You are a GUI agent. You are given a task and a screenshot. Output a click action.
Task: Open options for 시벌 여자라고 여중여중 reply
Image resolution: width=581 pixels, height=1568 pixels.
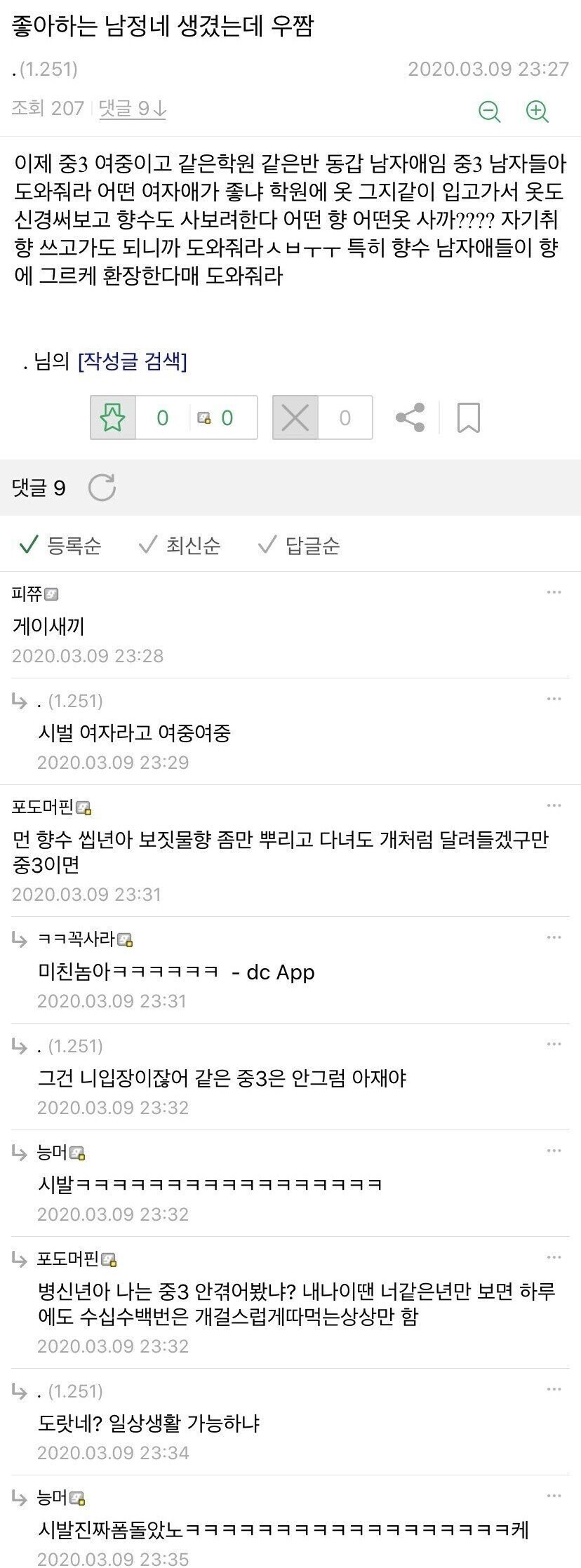[x=554, y=699]
